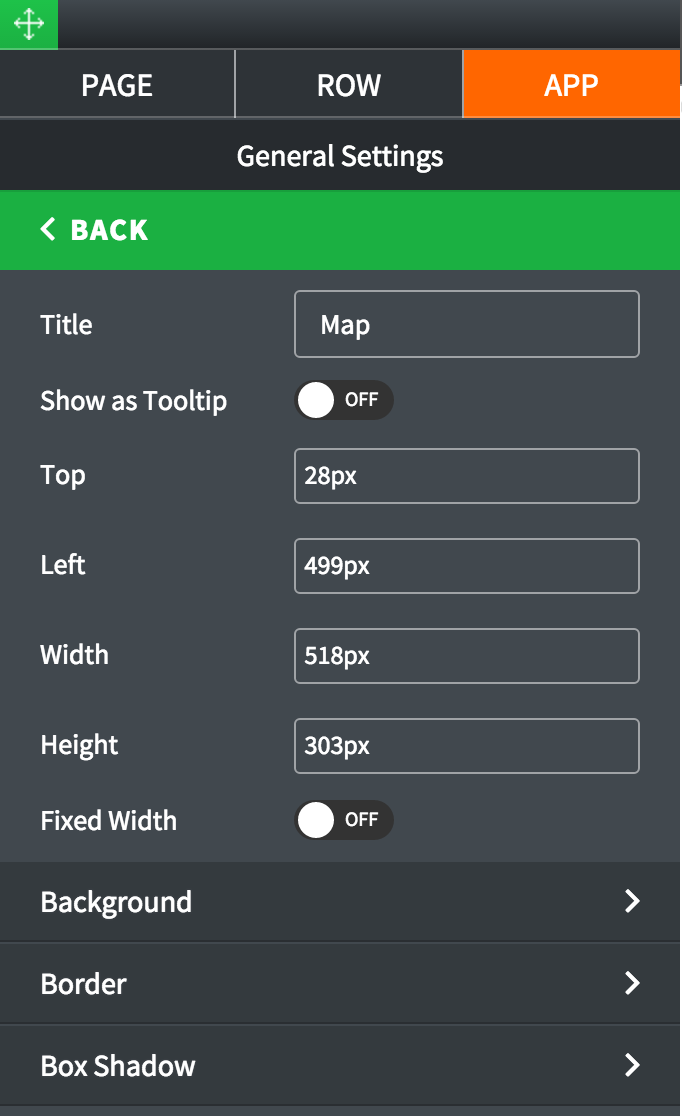The height and width of the screenshot is (1116, 682).
Task: Edit the Title field showing Map
Action: (466, 324)
